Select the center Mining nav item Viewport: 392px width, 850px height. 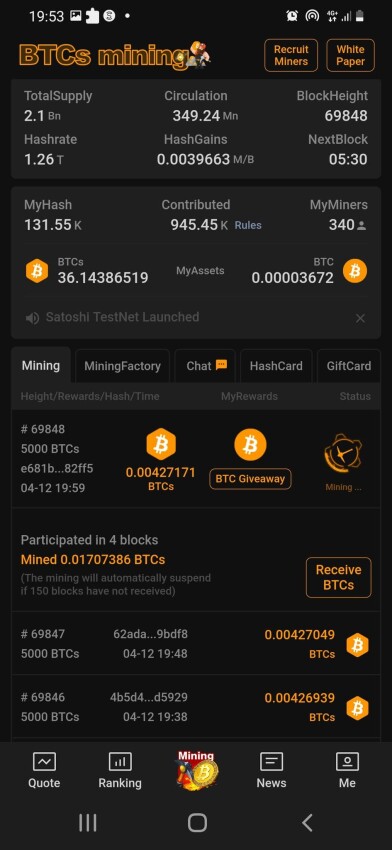pyautogui.click(x=196, y=770)
